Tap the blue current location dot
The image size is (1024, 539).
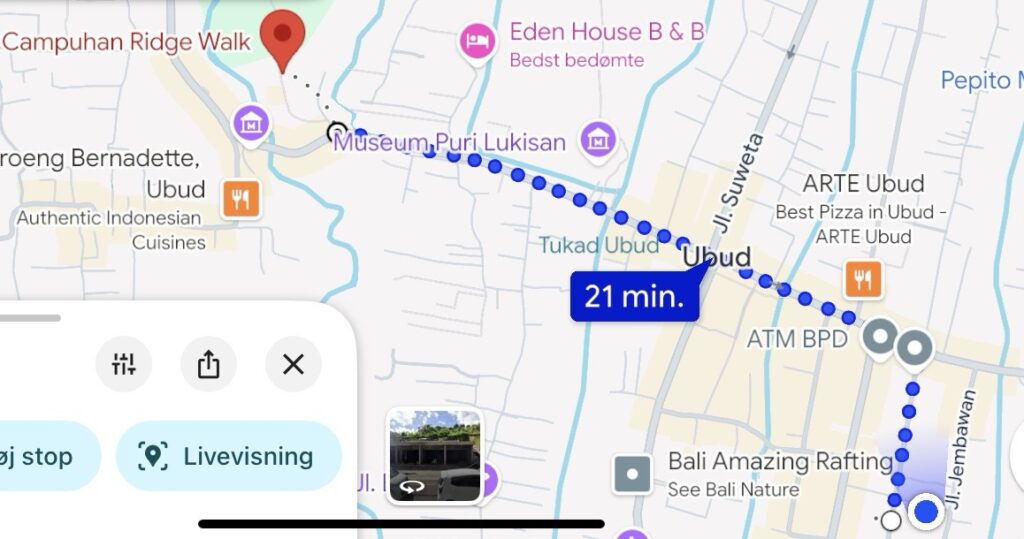pos(926,513)
